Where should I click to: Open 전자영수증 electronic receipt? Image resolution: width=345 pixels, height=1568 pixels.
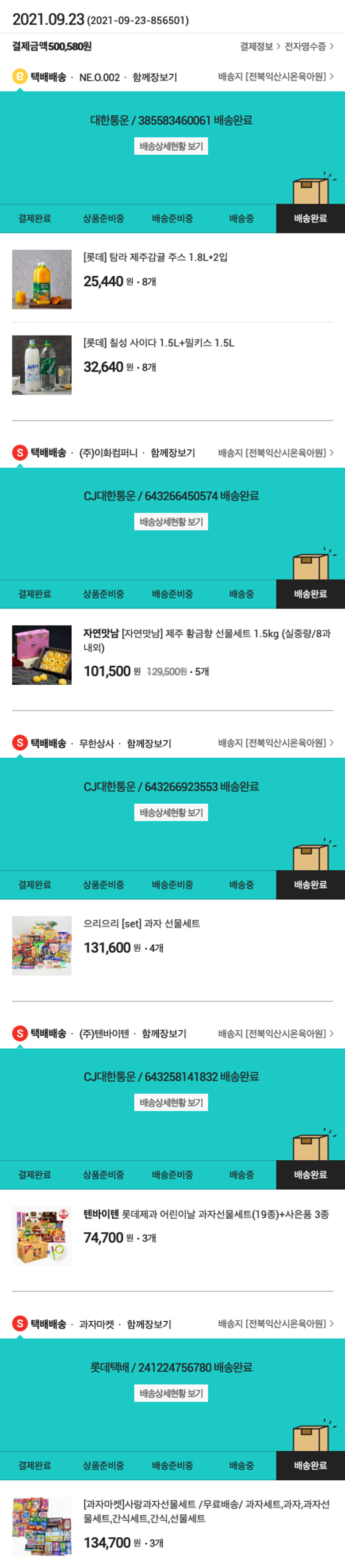tap(308, 46)
